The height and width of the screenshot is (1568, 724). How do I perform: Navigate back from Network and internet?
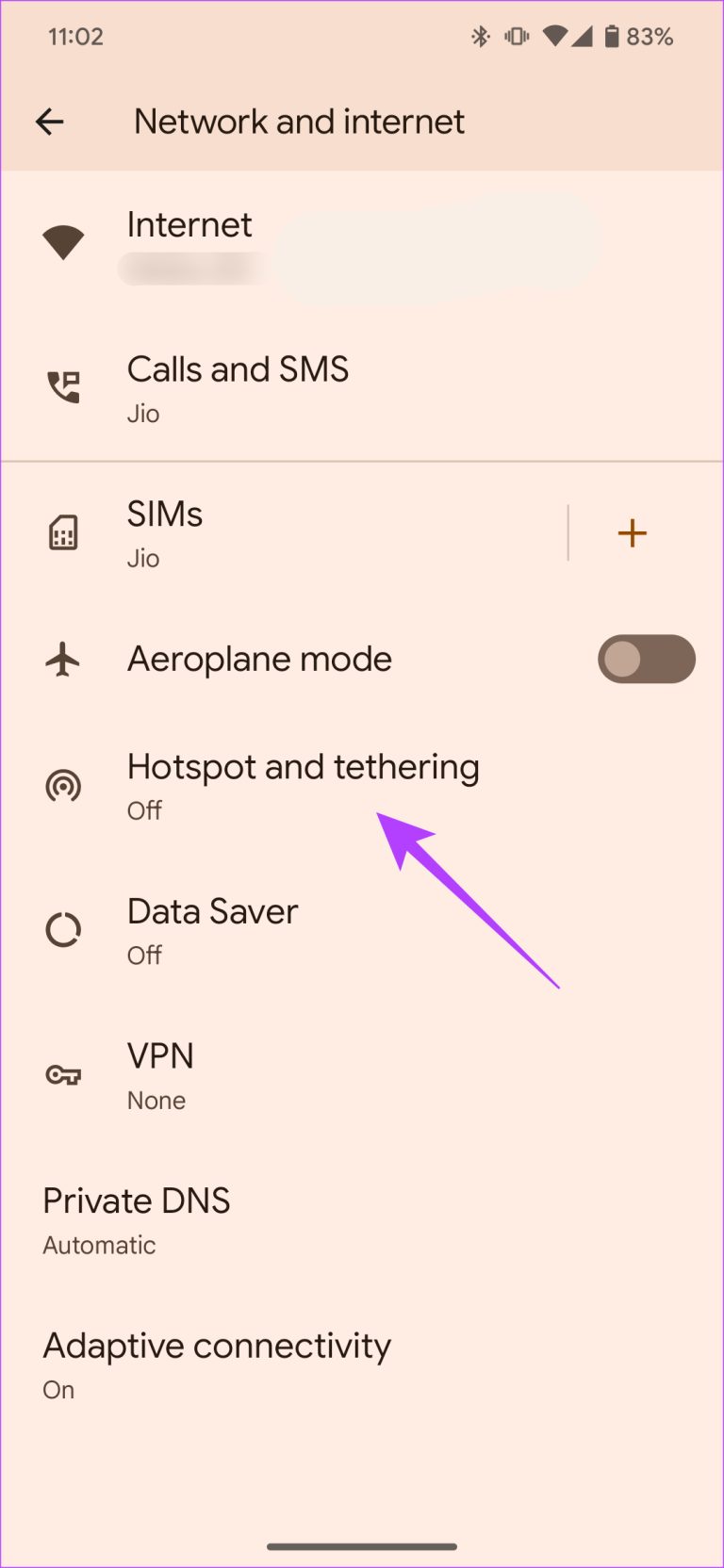pos(49,121)
